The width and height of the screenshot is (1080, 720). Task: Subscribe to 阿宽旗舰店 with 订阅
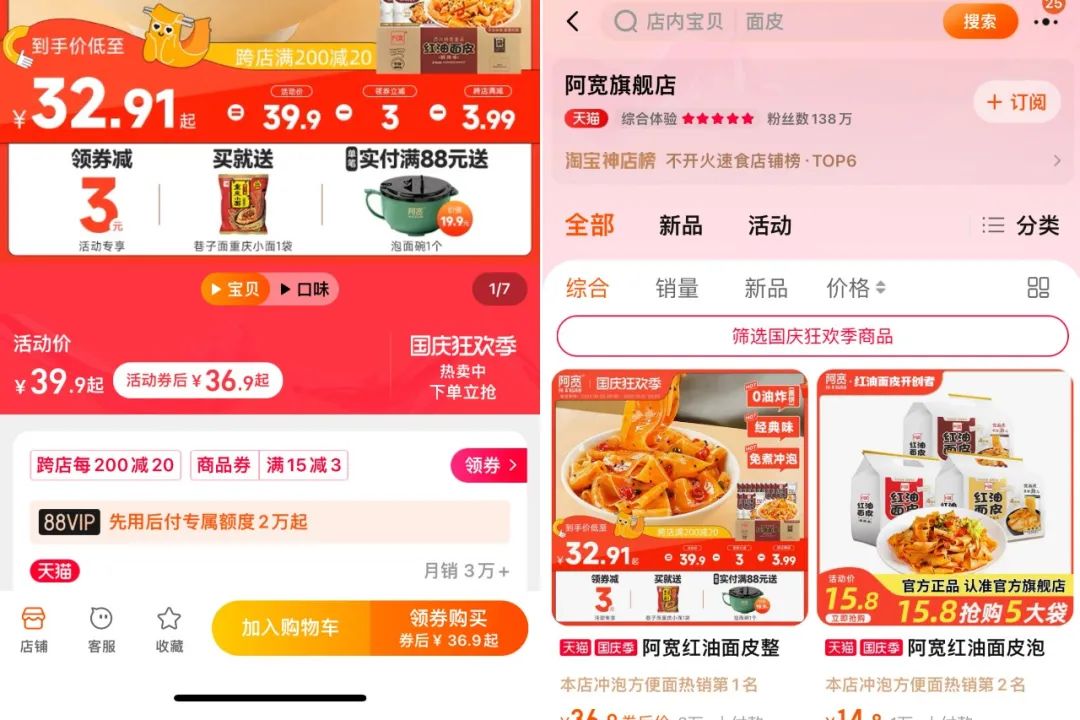pyautogui.click(x=1016, y=102)
